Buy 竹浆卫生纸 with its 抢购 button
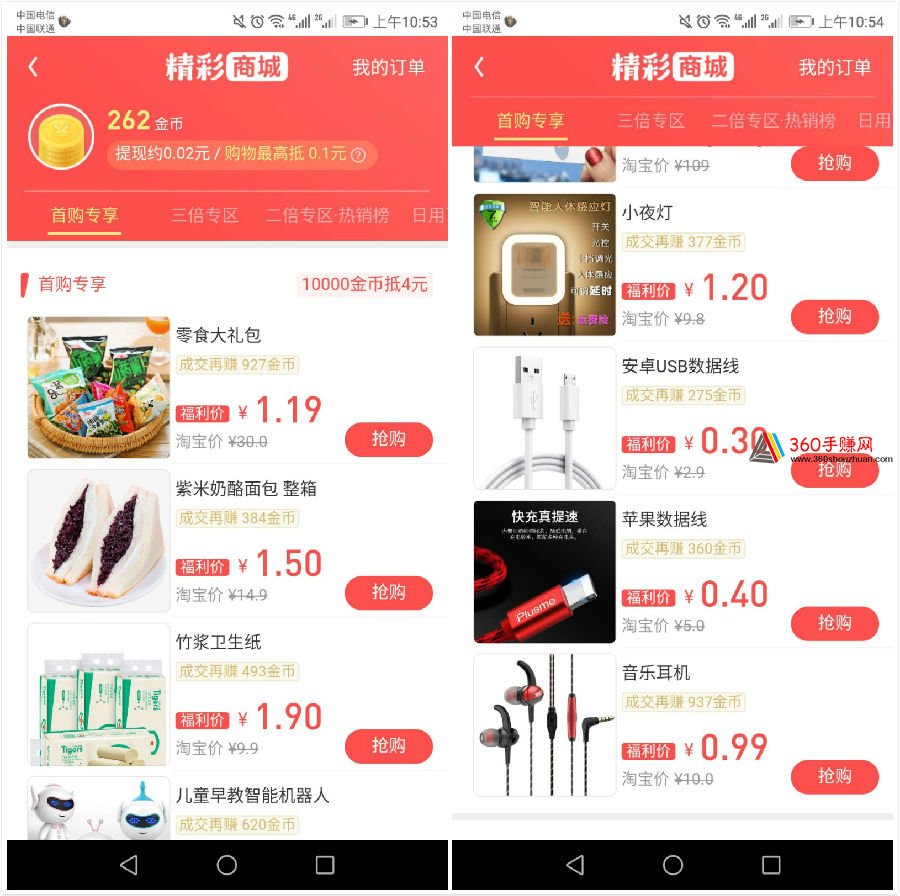 [388, 746]
